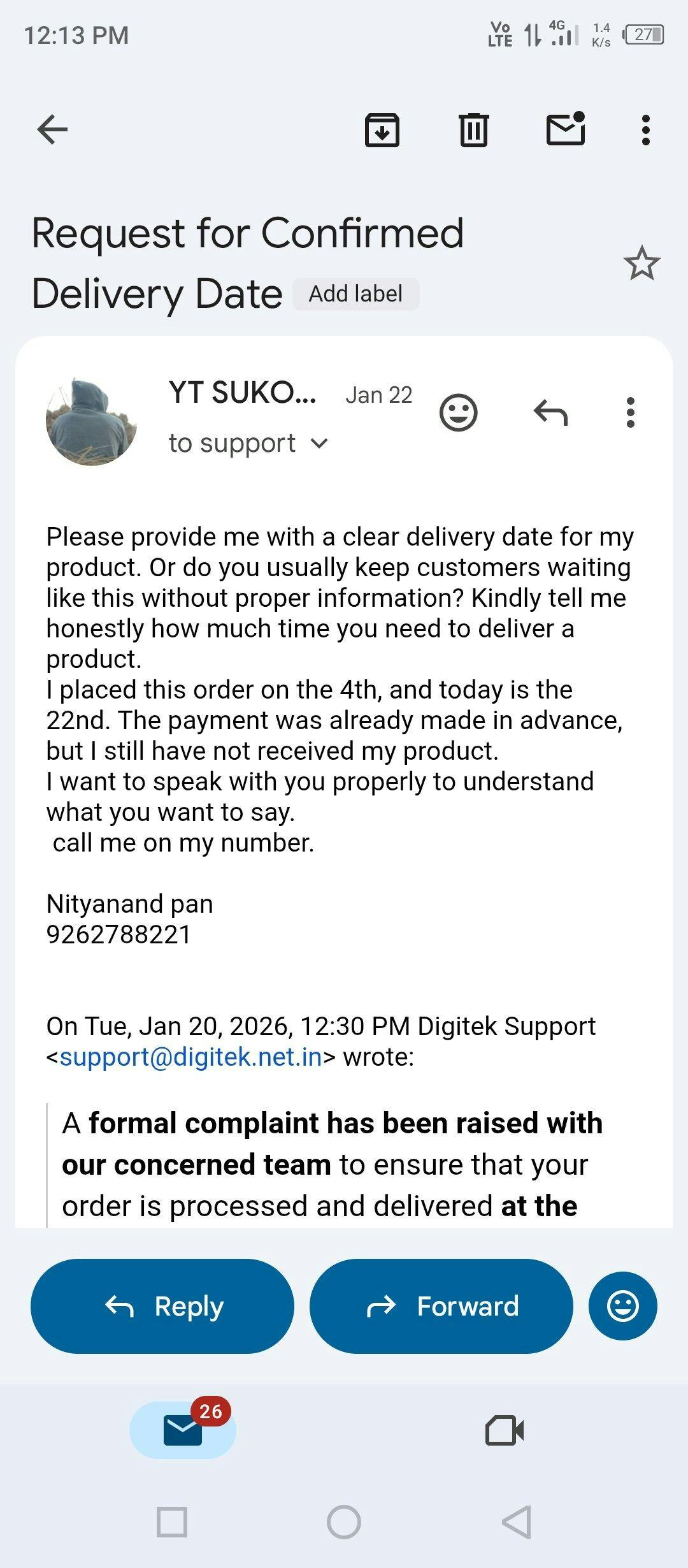This screenshot has height=1568, width=688.
Task: Open sender's profile picture
Action: coord(91,421)
